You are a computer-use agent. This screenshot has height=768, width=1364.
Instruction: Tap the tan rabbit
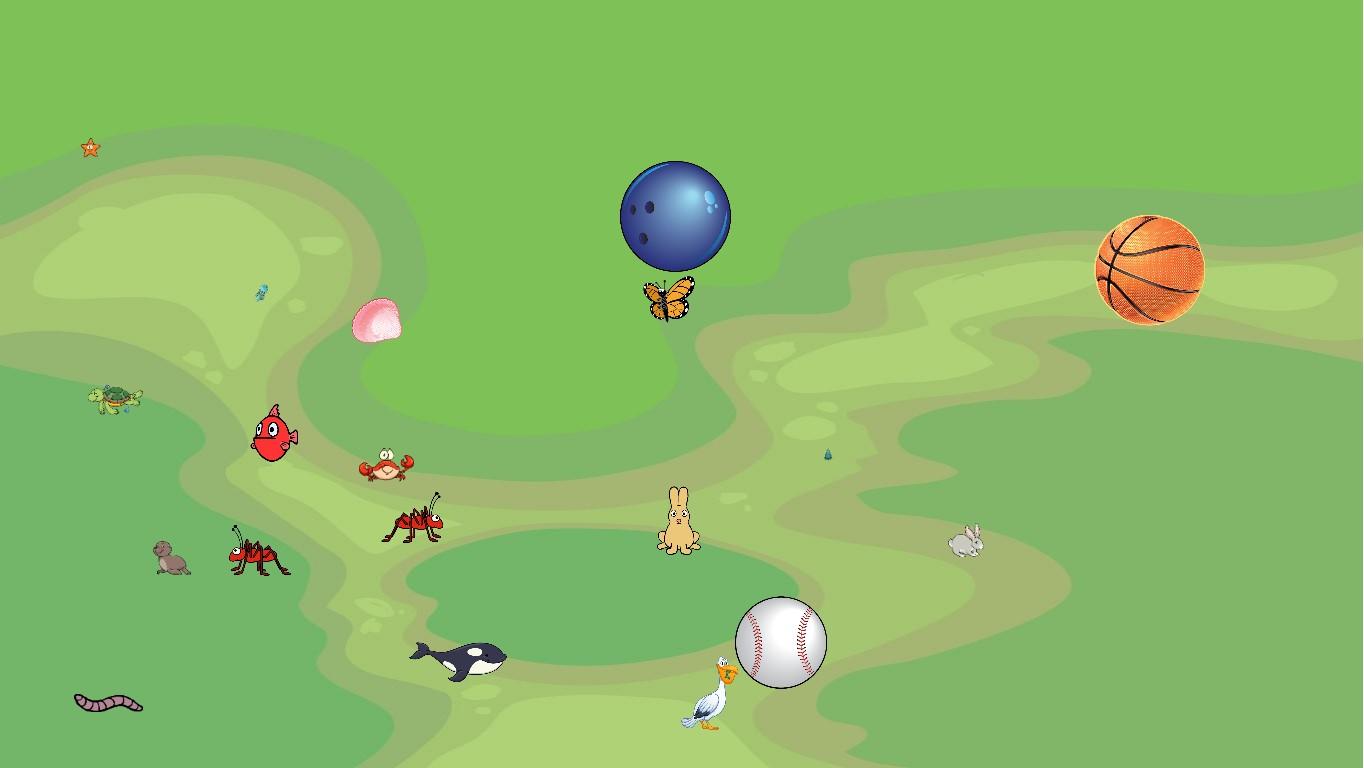point(679,522)
